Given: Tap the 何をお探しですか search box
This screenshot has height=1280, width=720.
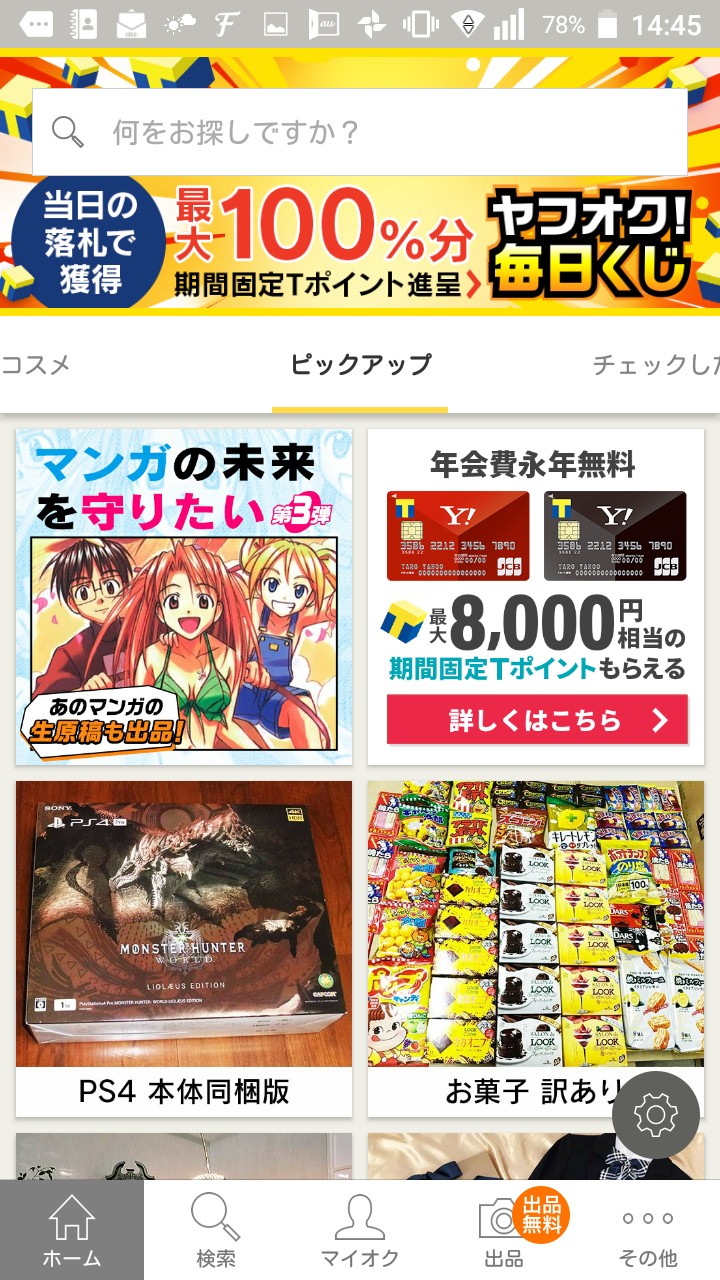Looking at the screenshot, I should (x=360, y=132).
